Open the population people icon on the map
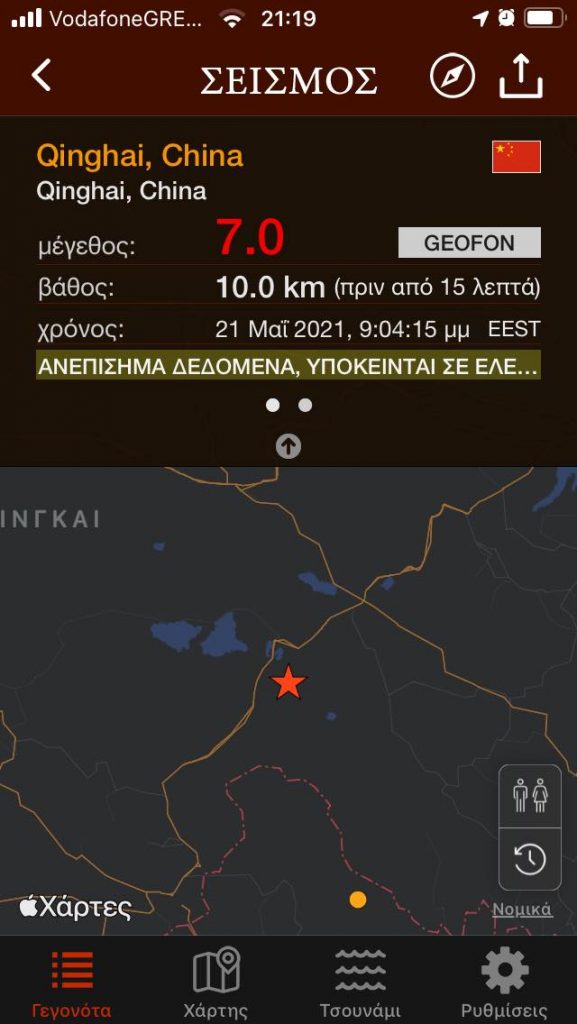 (x=530, y=796)
